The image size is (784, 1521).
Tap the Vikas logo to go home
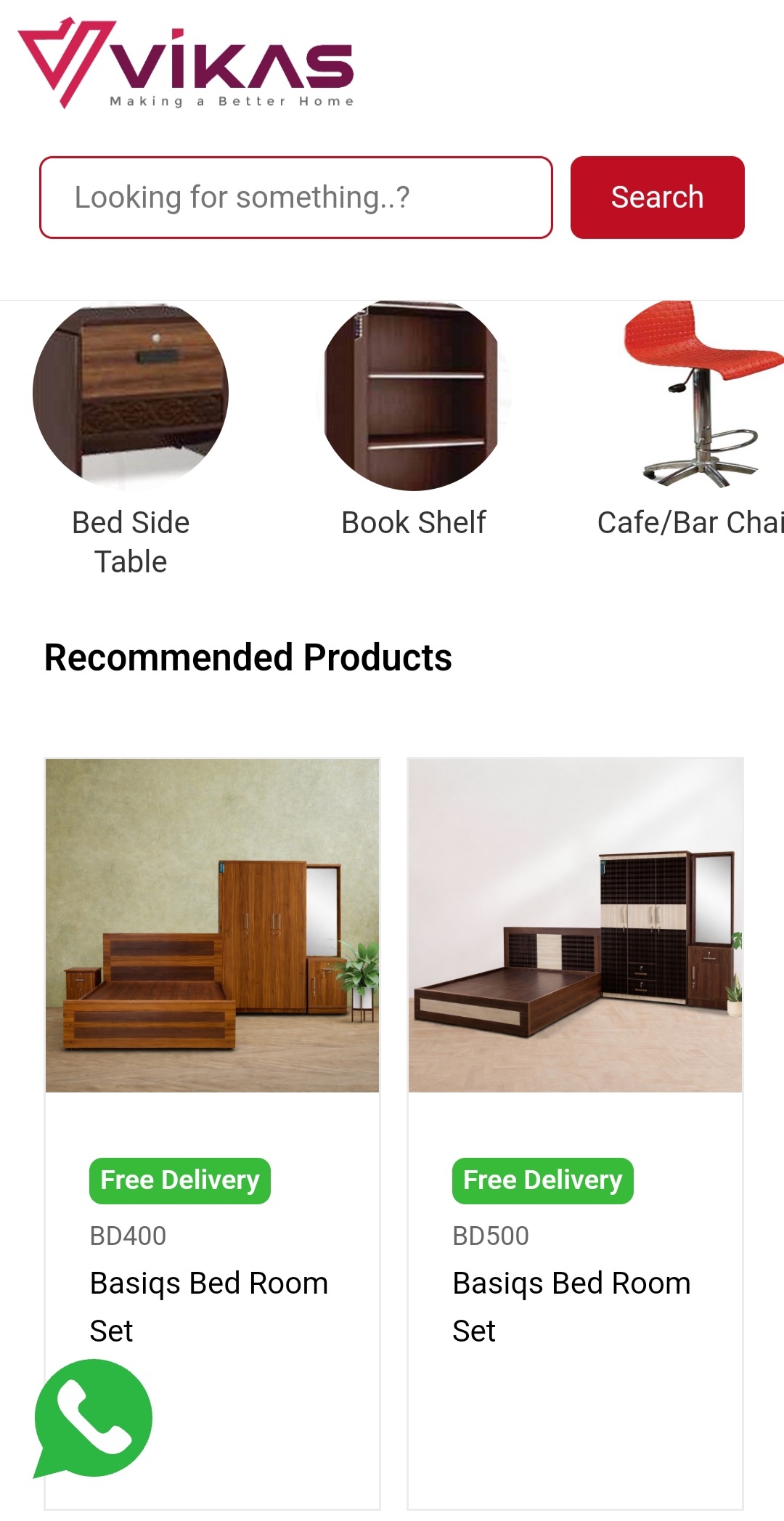tap(186, 64)
